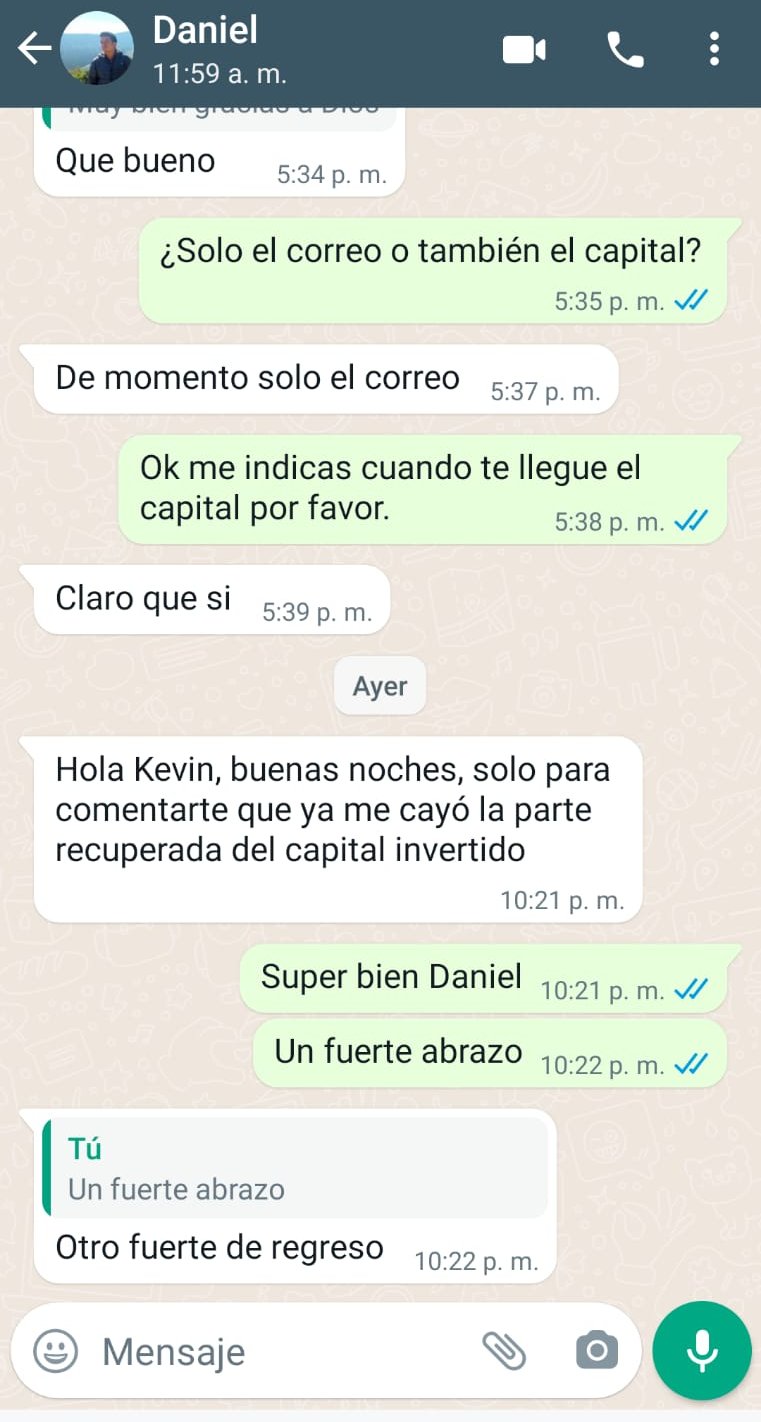The width and height of the screenshot is (761, 1422).
Task: Open the camera from message bar
Action: pyautogui.click(x=597, y=1351)
